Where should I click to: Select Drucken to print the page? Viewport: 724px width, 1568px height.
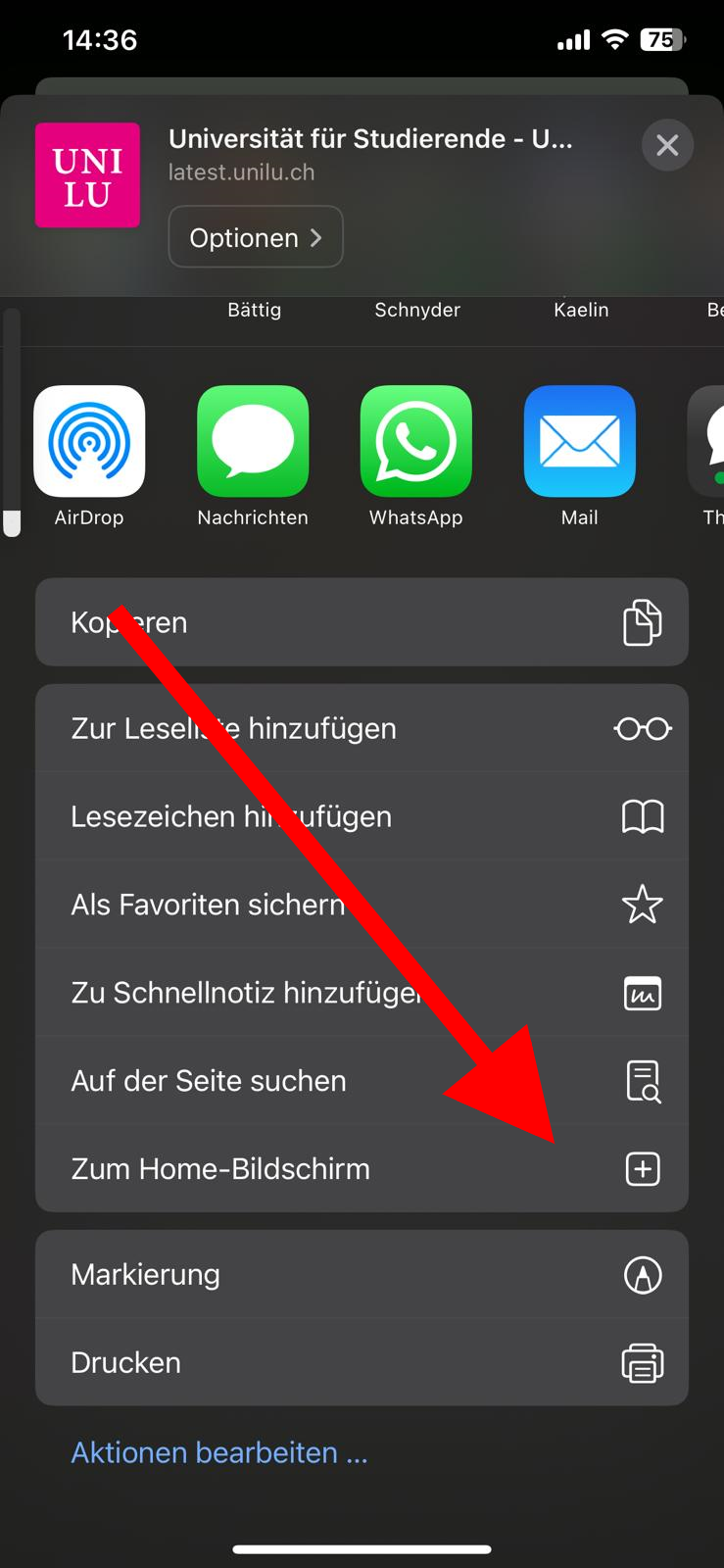[362, 1363]
